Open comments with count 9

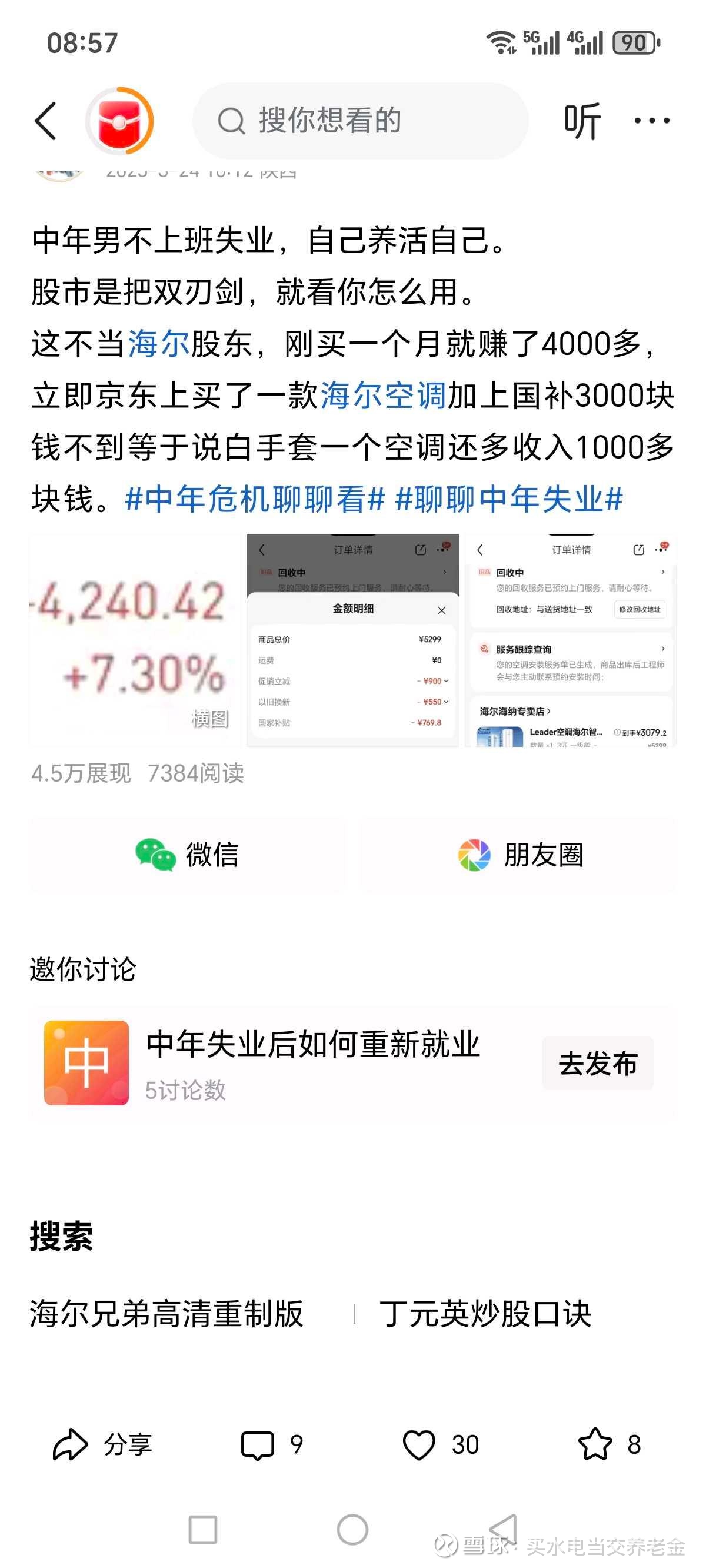[x=271, y=1444]
